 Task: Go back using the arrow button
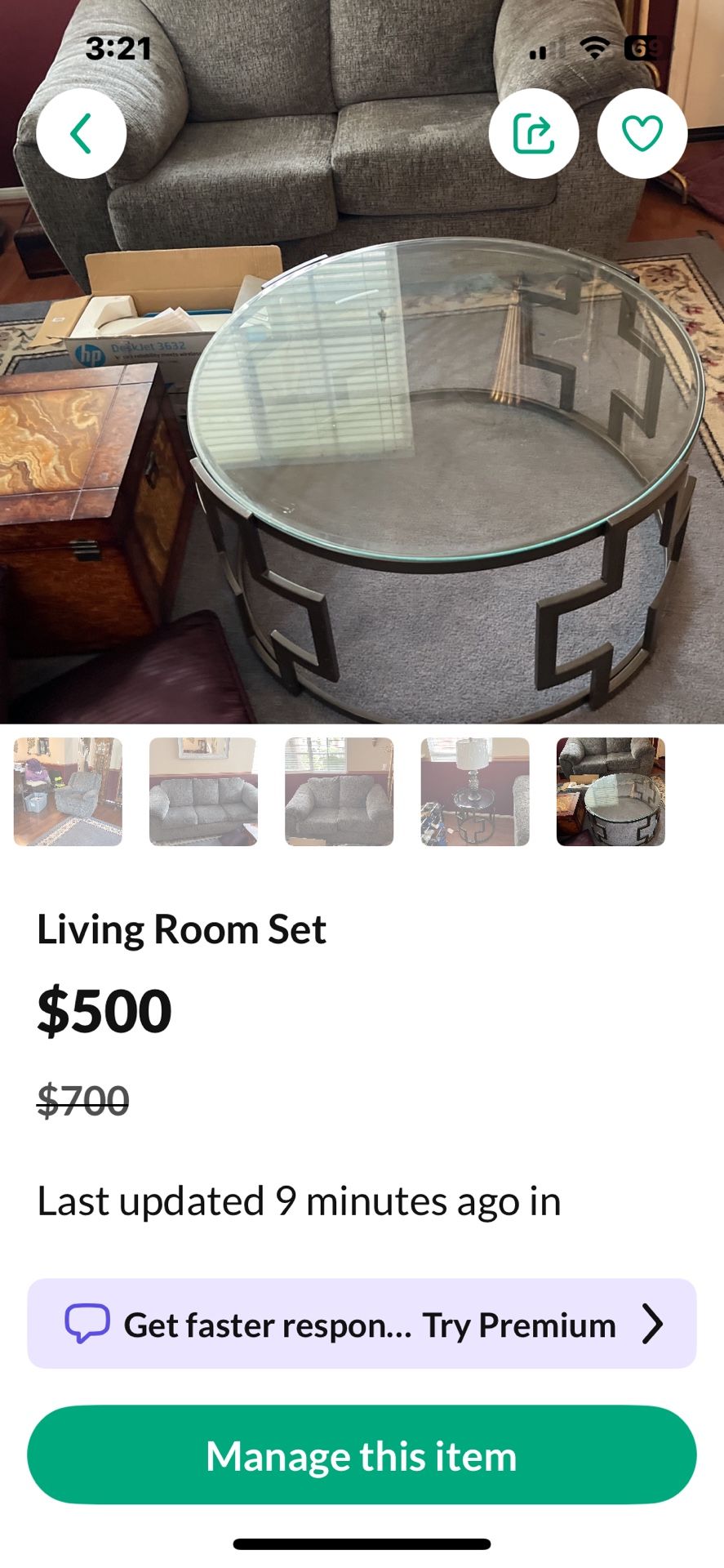point(81,133)
